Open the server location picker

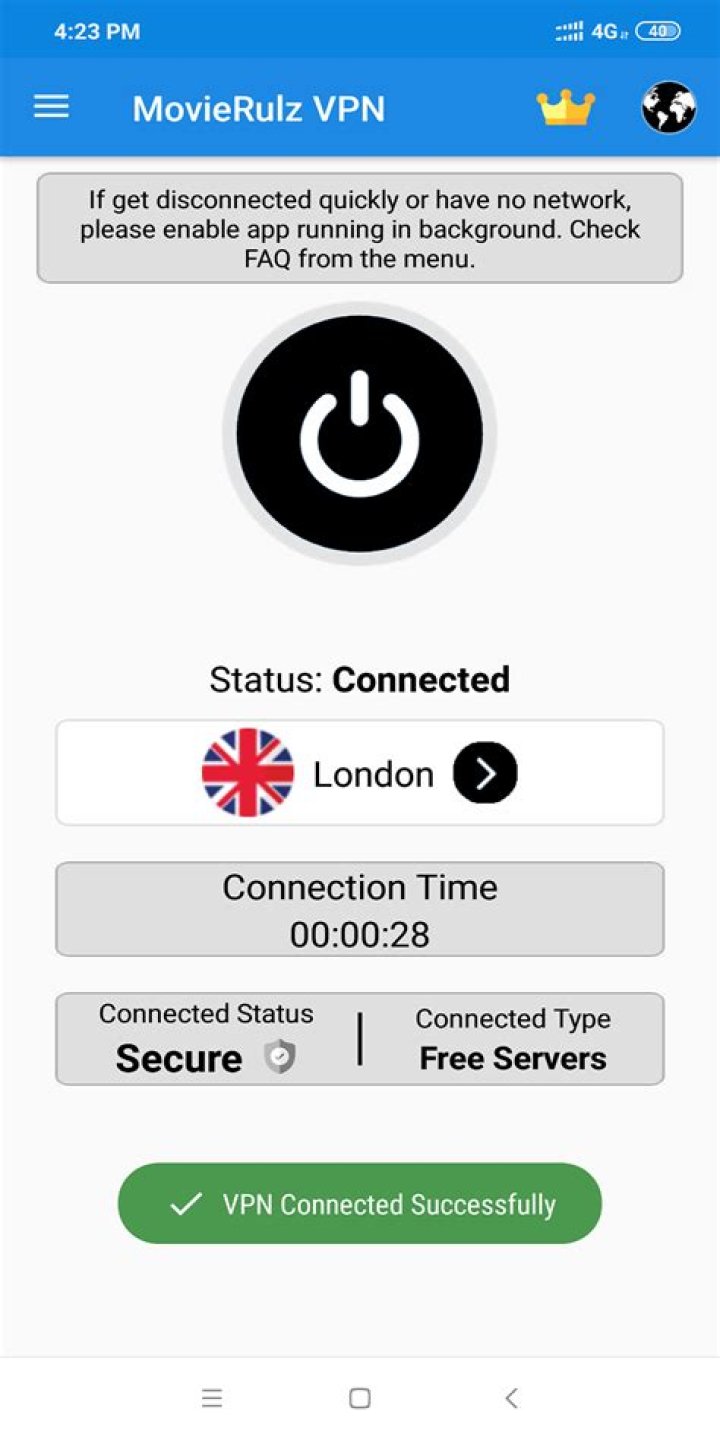(359, 771)
